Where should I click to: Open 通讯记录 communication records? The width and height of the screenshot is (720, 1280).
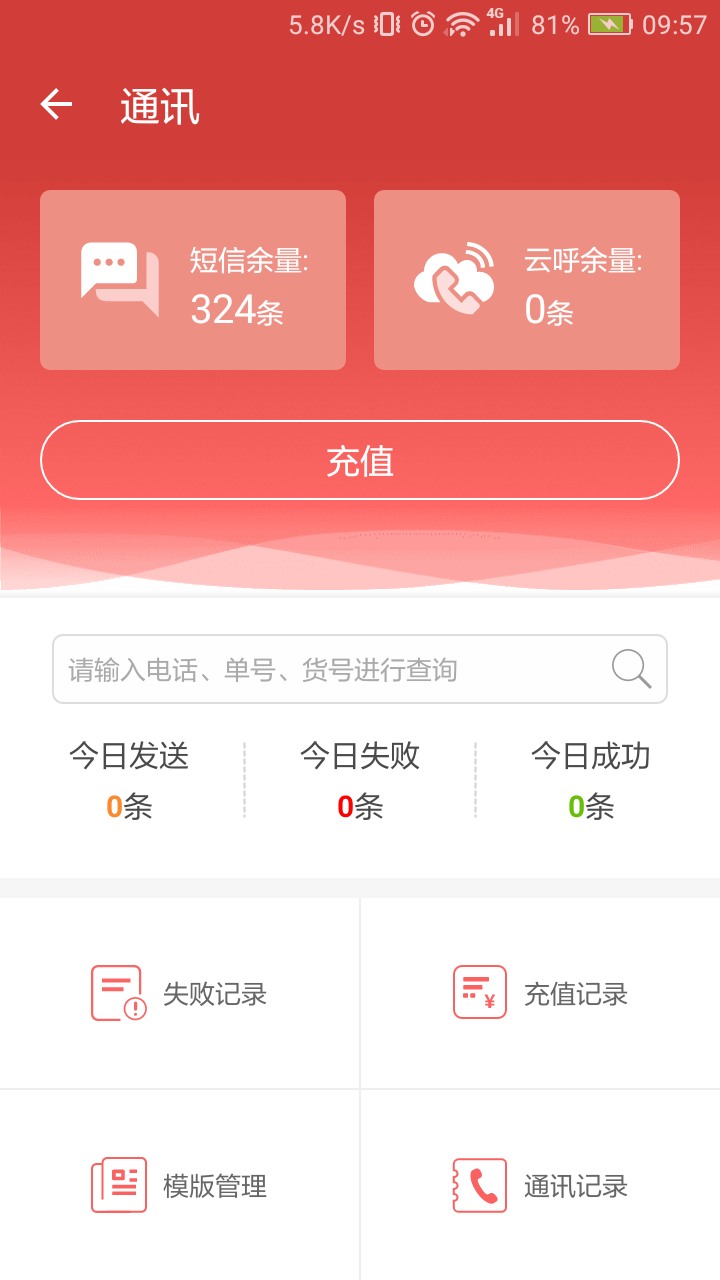[540, 1186]
